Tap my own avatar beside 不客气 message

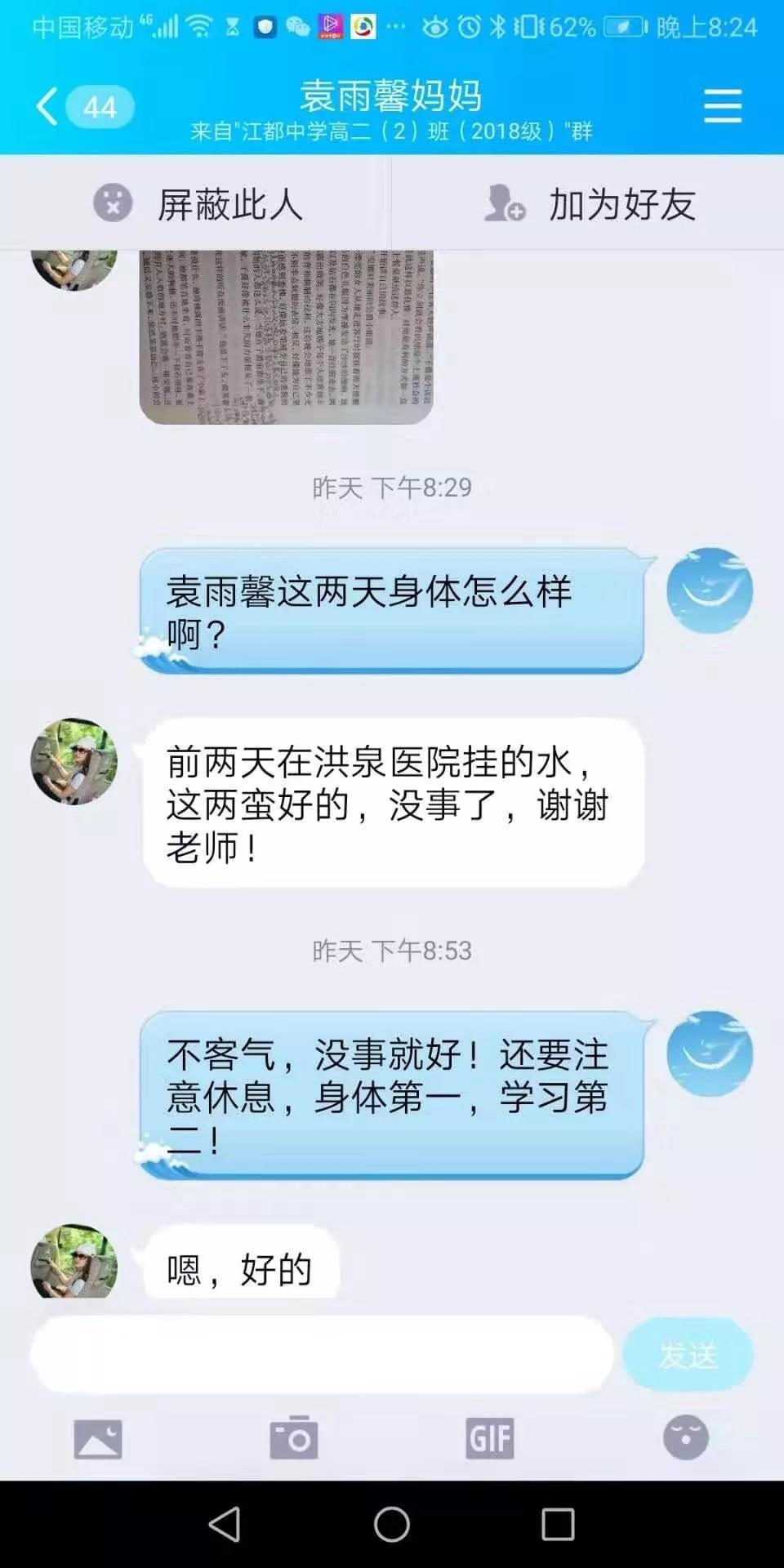pyautogui.click(x=709, y=1053)
